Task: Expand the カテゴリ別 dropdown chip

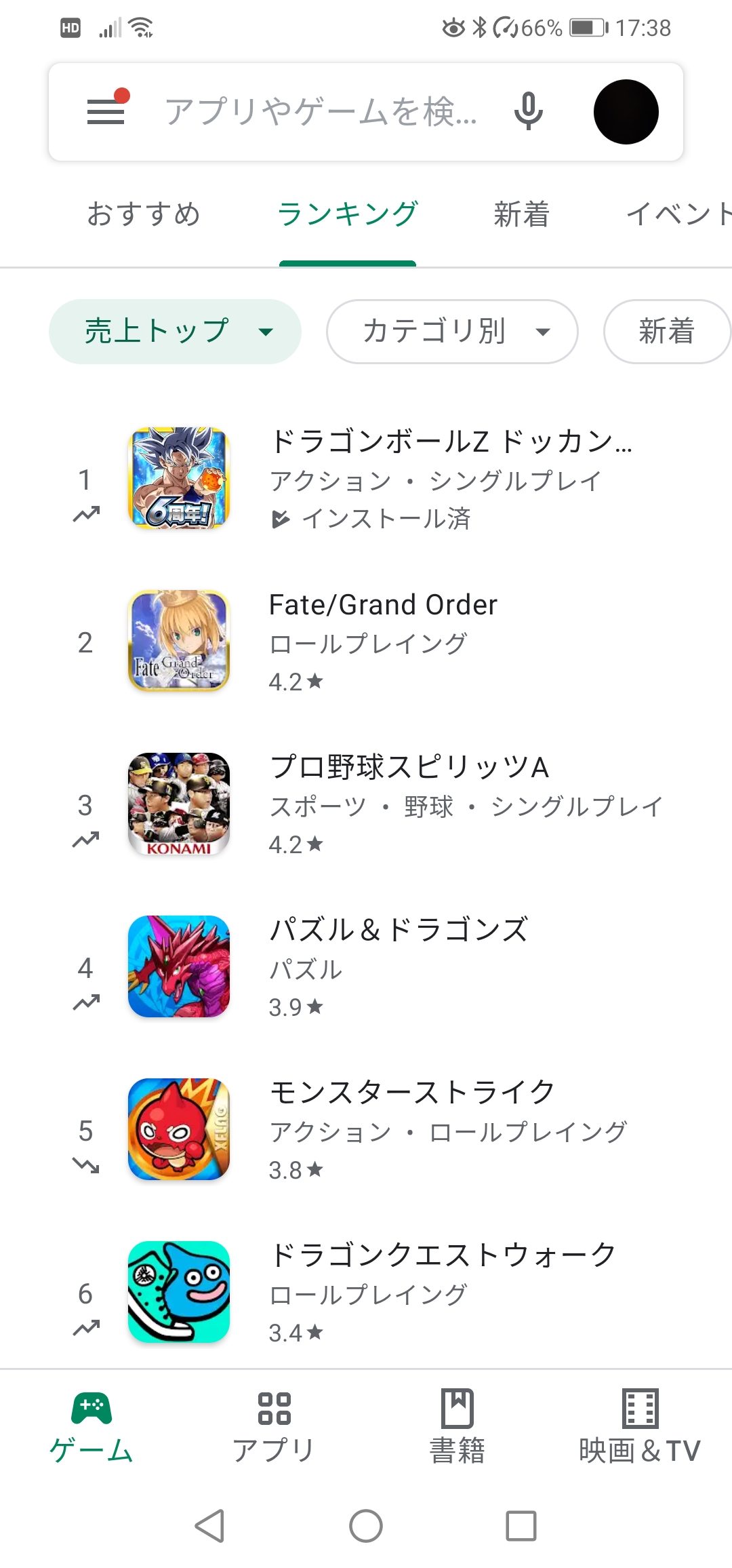Action: 452,332
